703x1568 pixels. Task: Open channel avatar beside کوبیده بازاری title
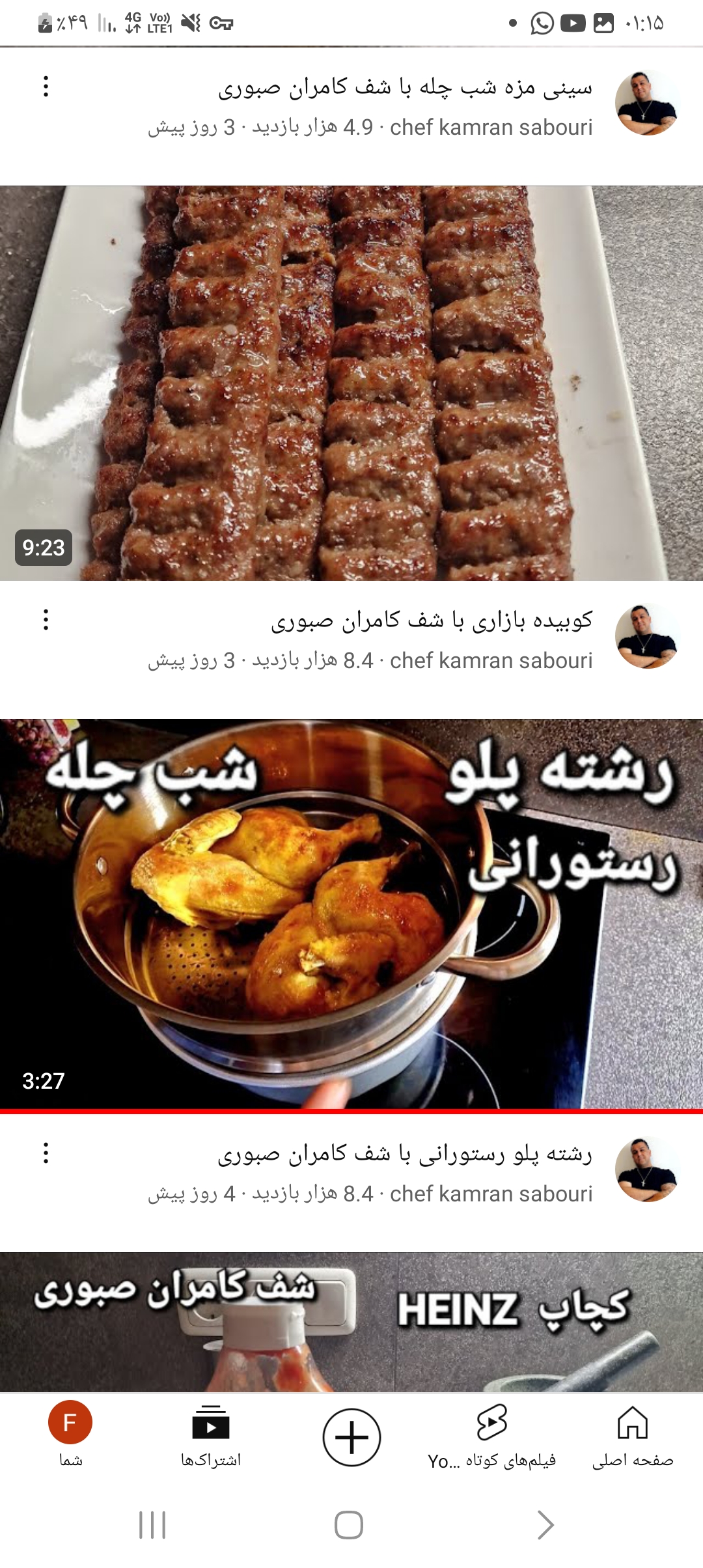646,636
